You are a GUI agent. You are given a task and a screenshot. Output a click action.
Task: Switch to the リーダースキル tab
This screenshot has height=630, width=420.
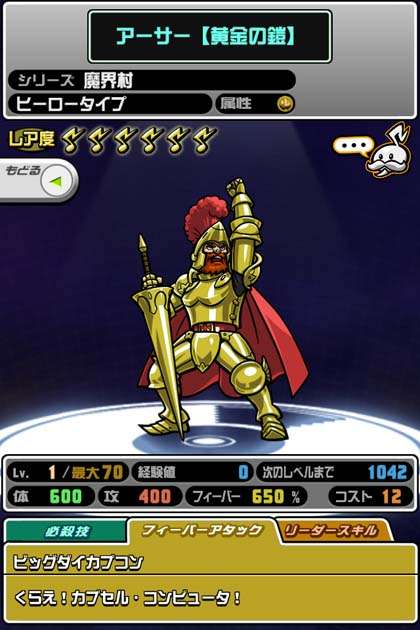coord(332,531)
